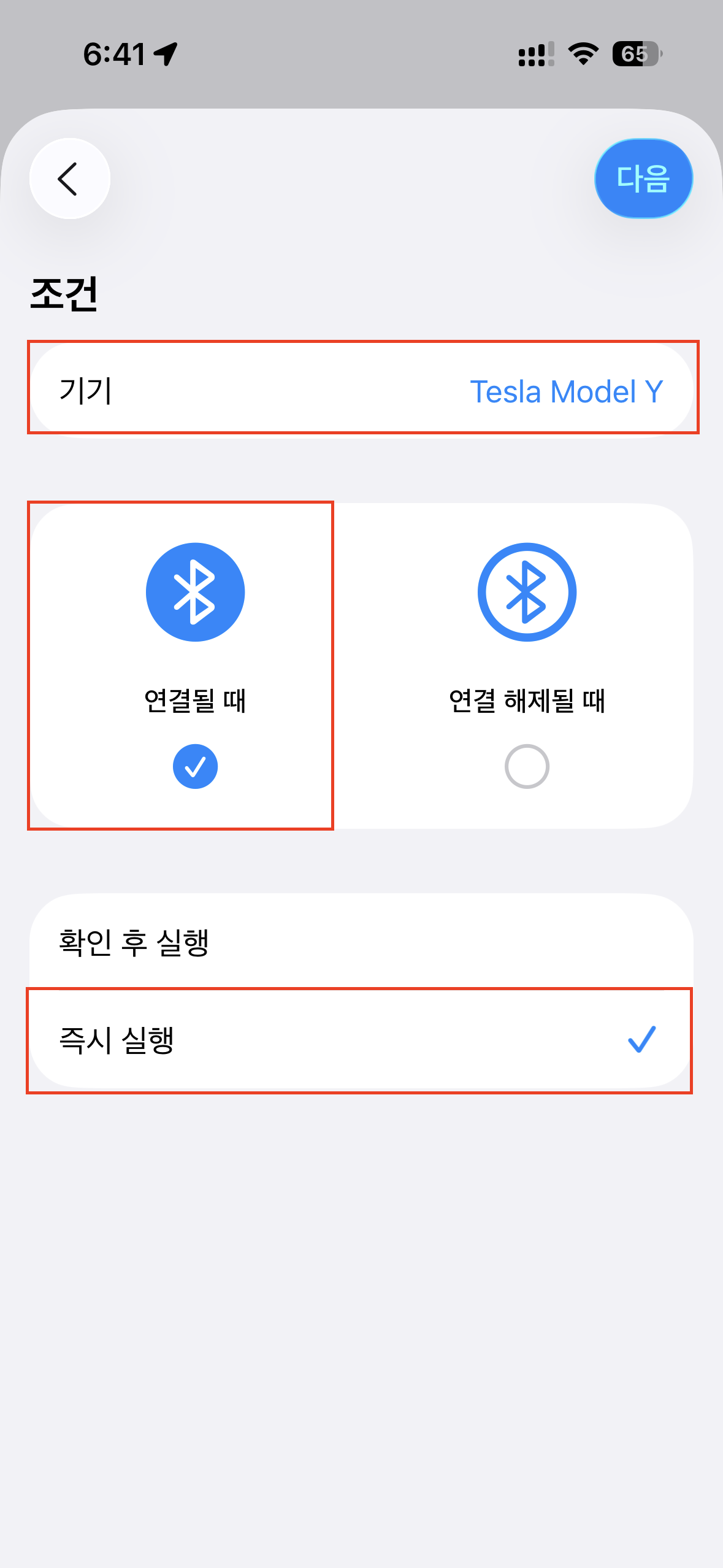Tap the location arrow in the status bar
The image size is (723, 1568).
point(166,53)
